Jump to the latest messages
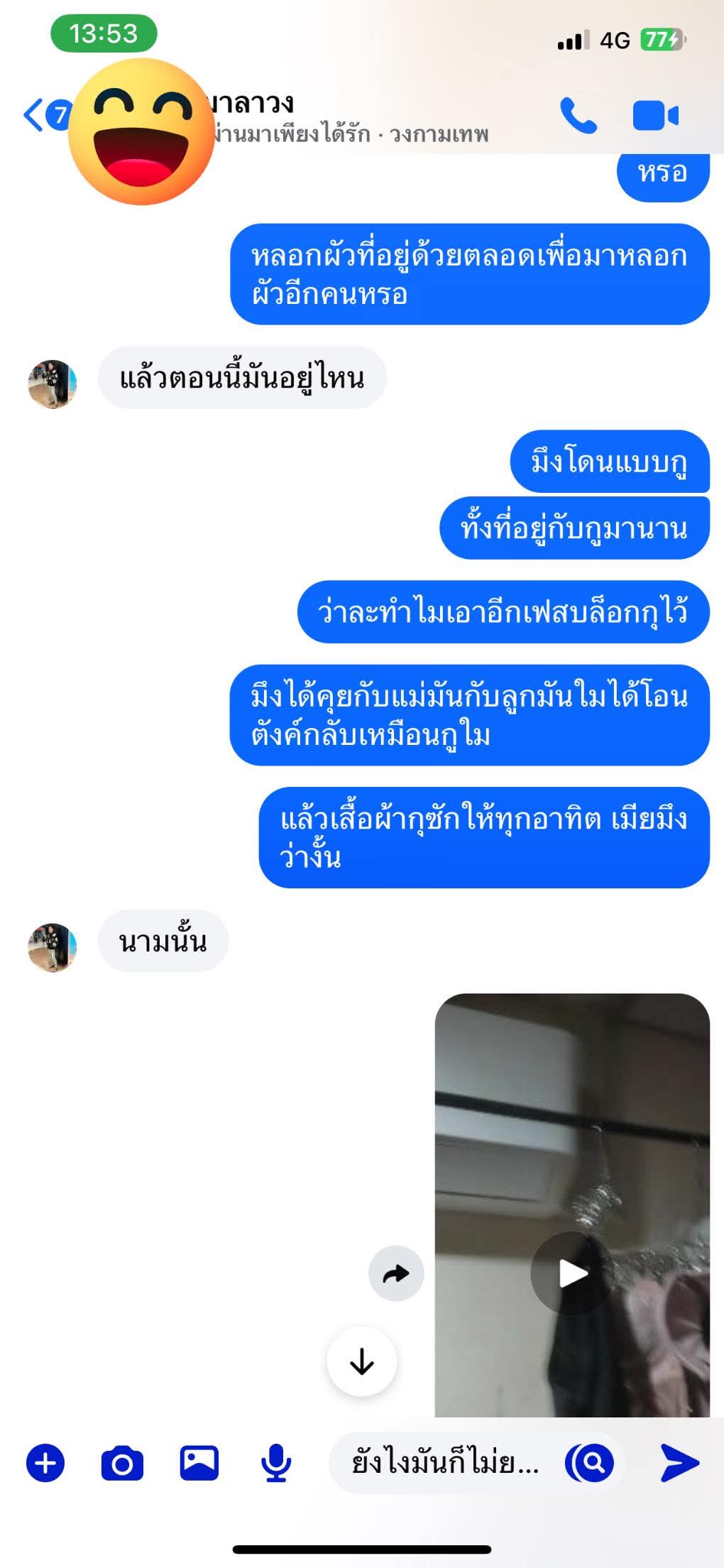This screenshot has height=1568, width=724. point(362,1361)
